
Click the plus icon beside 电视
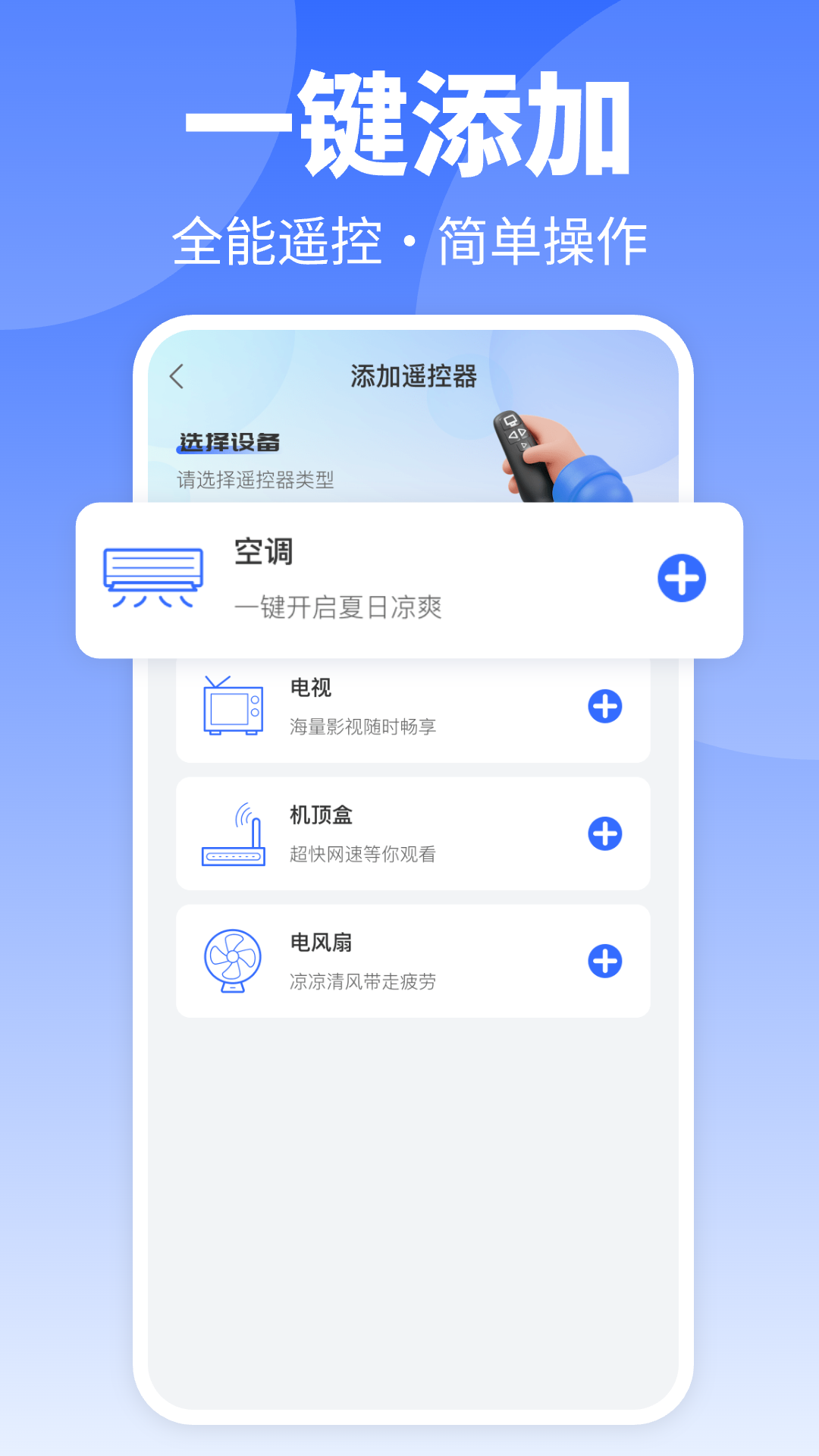coord(603,707)
